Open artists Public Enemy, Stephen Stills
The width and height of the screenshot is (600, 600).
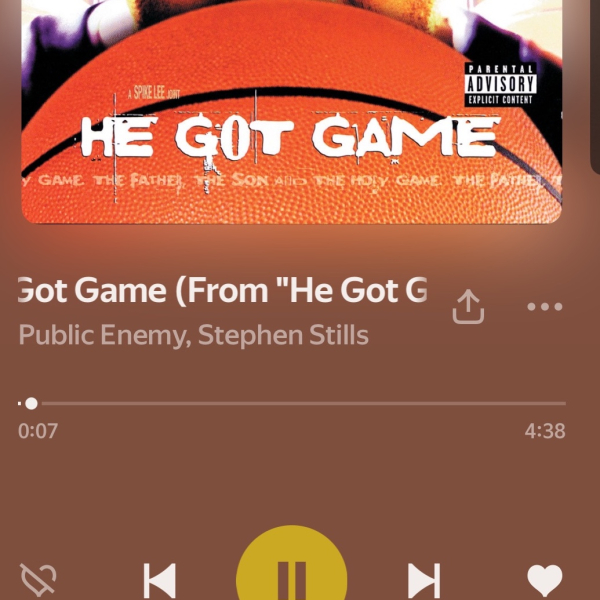193,335
